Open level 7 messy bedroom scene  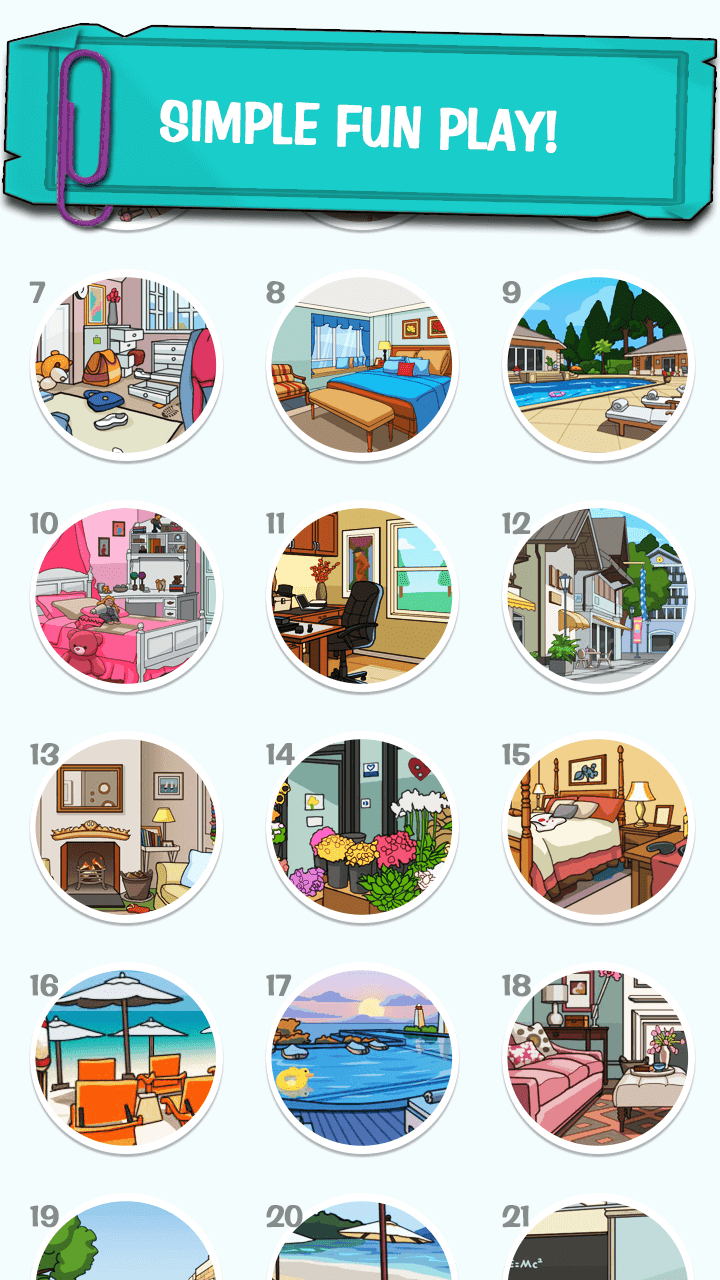click(126, 365)
